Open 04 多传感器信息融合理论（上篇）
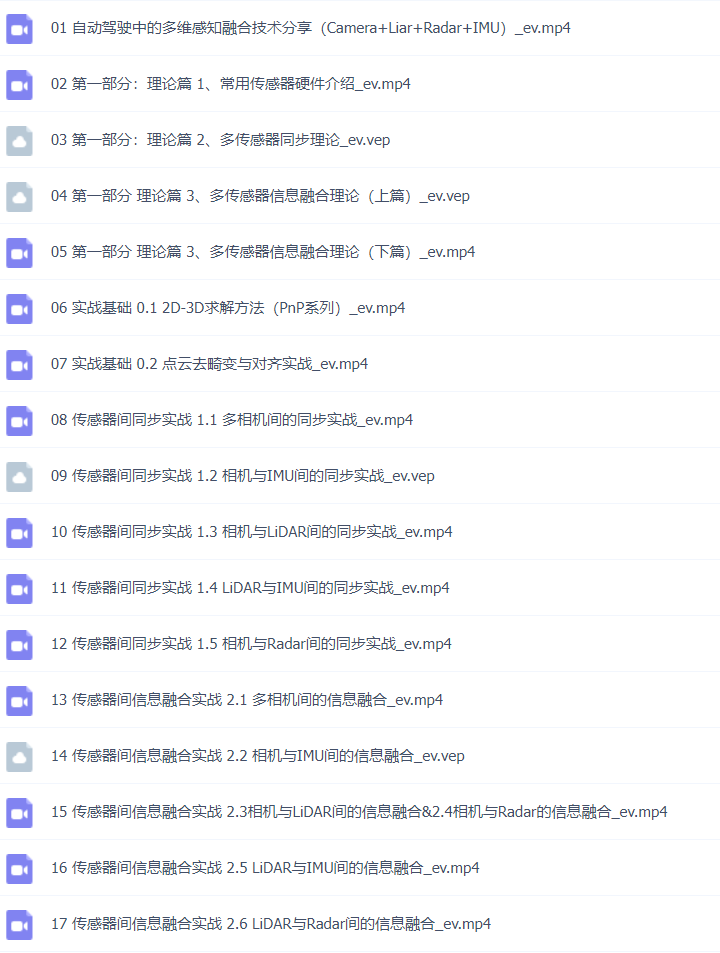The width and height of the screenshot is (720, 953). tap(260, 196)
